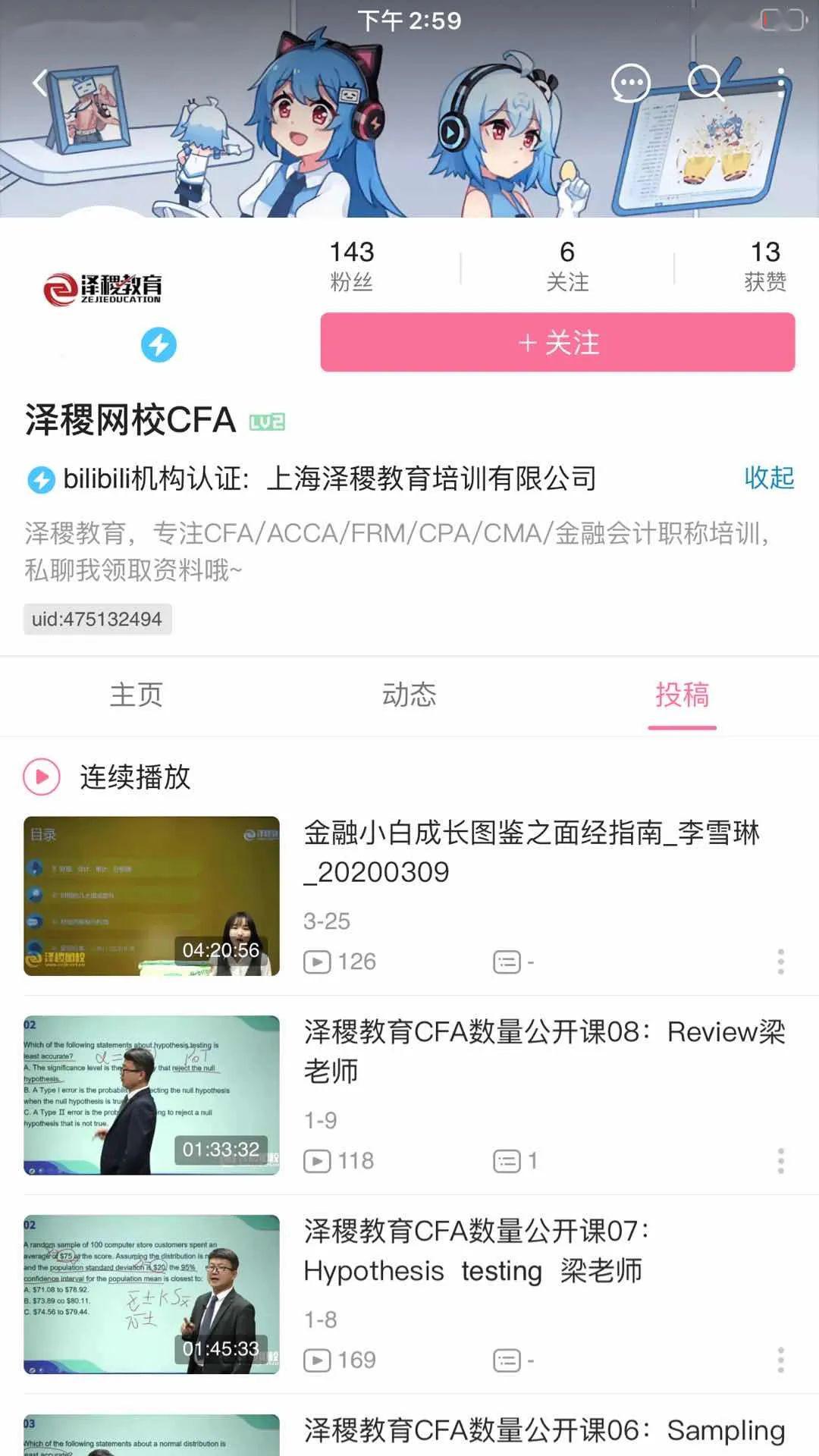View the 6 关注 following list
819x1456 pixels.
pos(567,265)
